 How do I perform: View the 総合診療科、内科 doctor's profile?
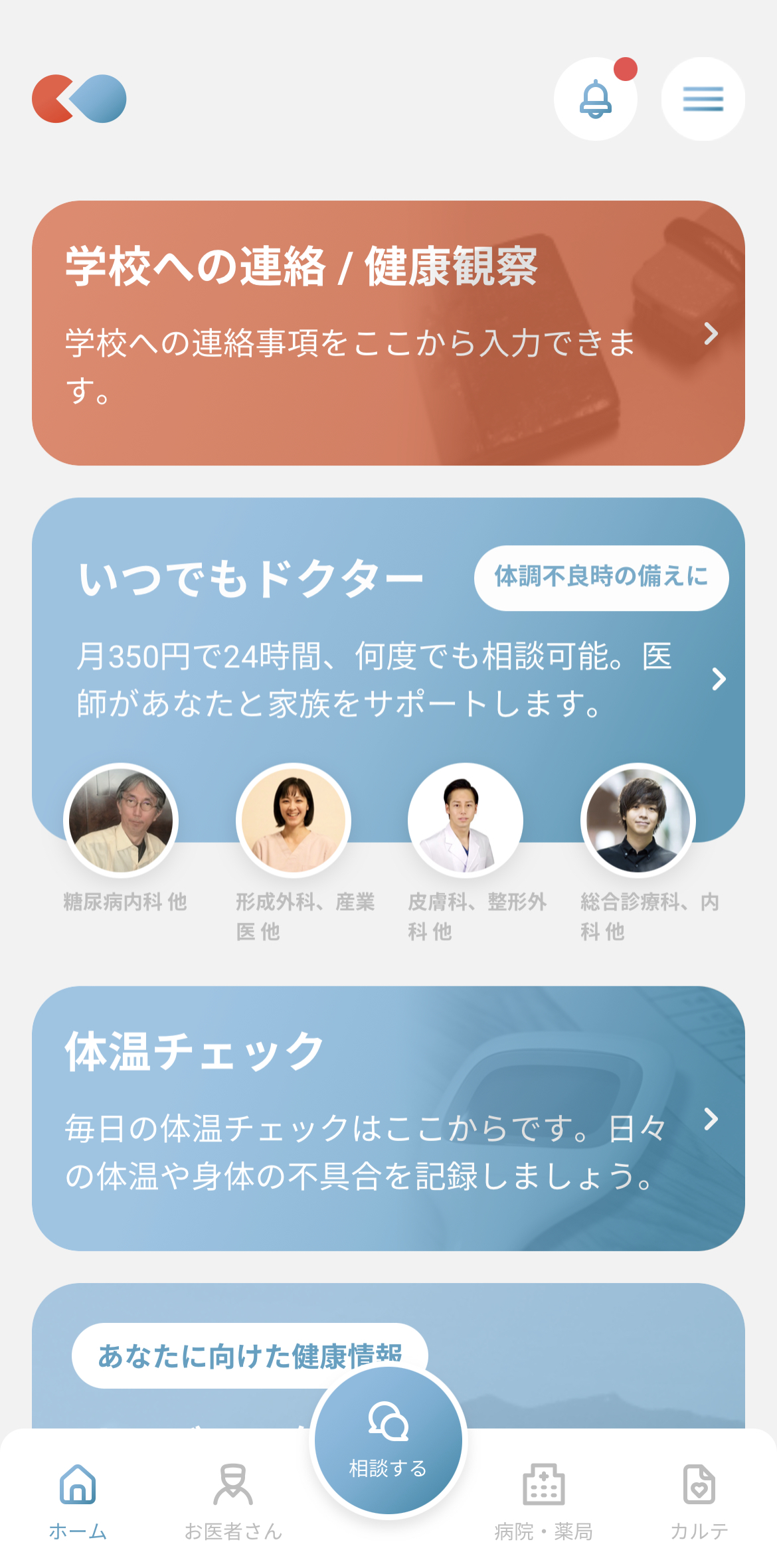coord(638,821)
